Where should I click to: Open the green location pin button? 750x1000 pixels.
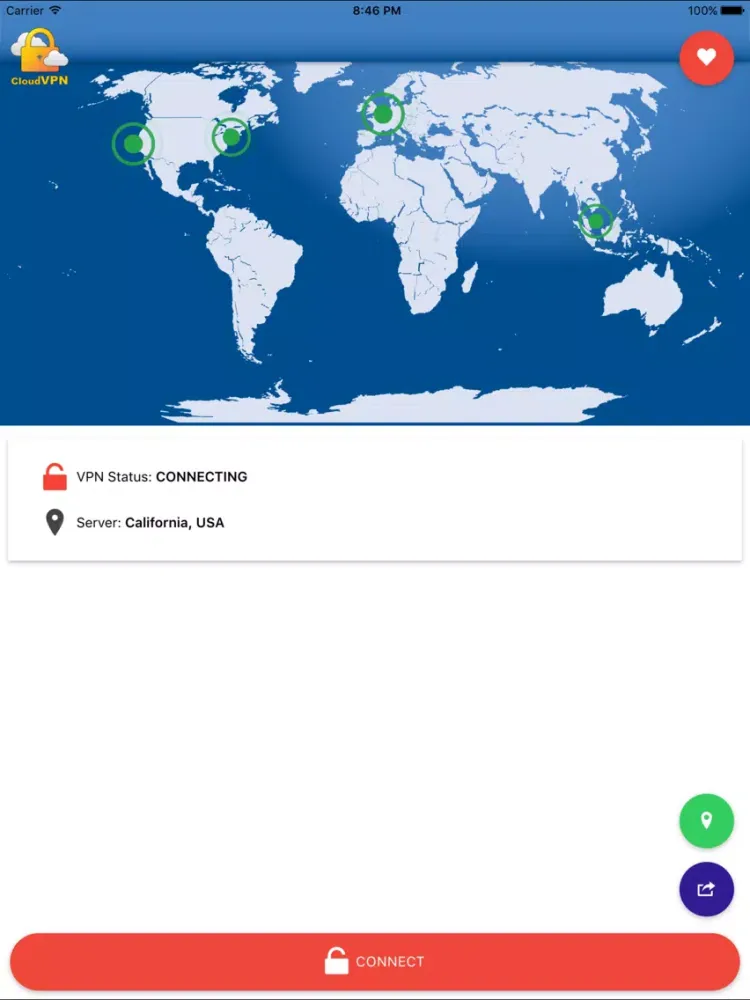click(706, 821)
